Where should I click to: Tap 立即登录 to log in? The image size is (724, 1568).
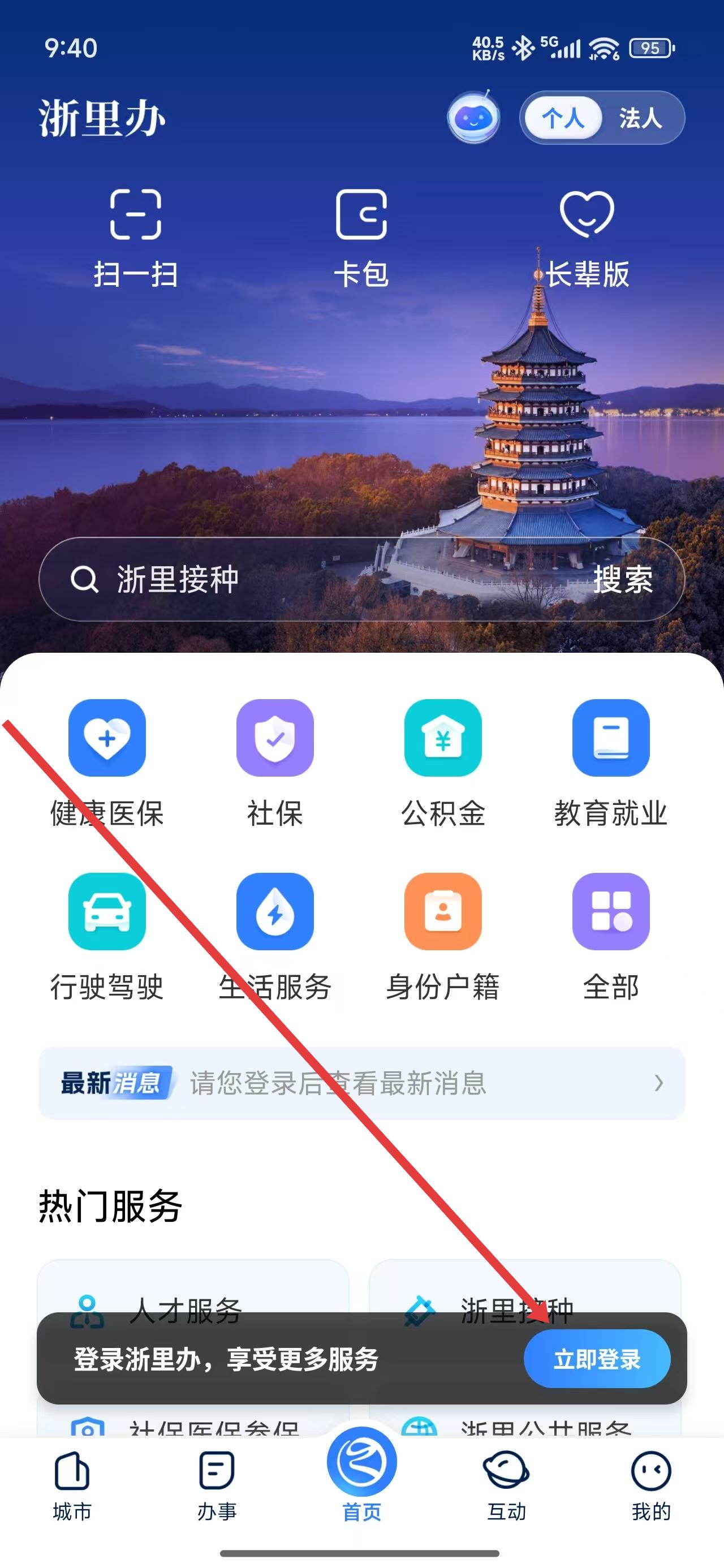(x=596, y=1359)
